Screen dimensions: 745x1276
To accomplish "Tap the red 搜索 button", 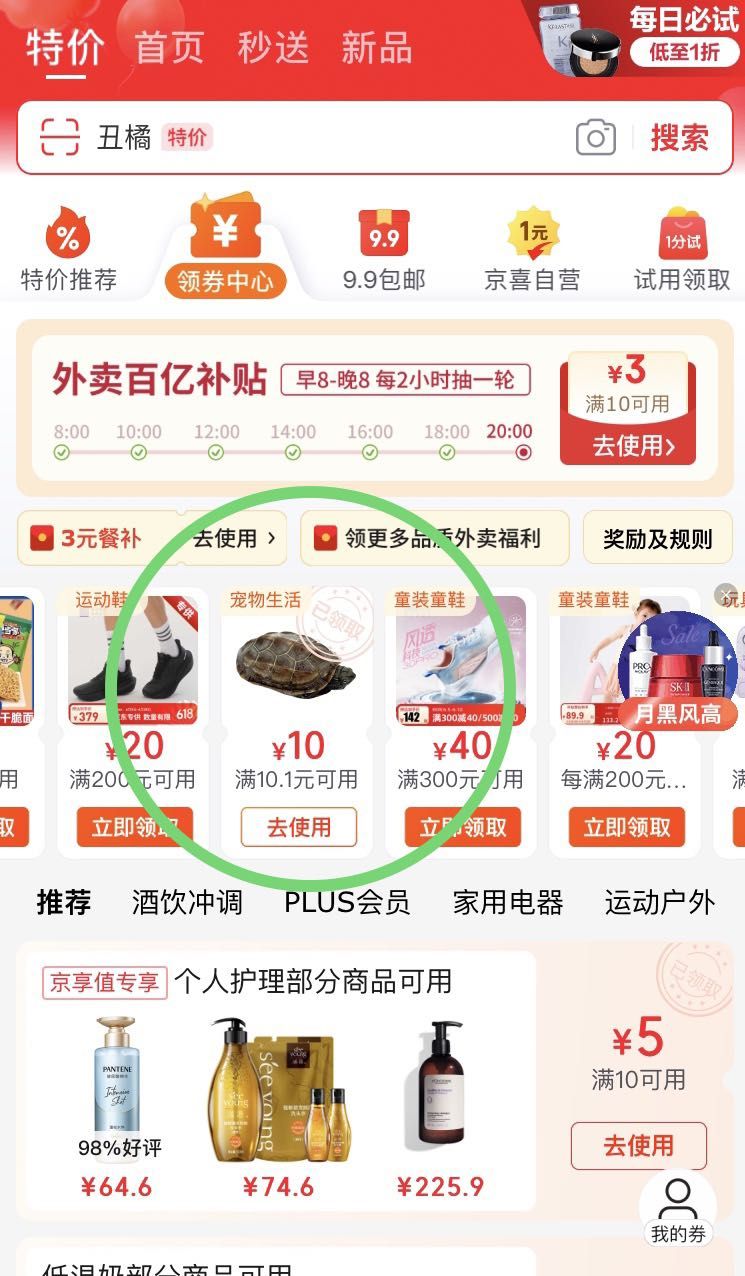I will coord(680,138).
